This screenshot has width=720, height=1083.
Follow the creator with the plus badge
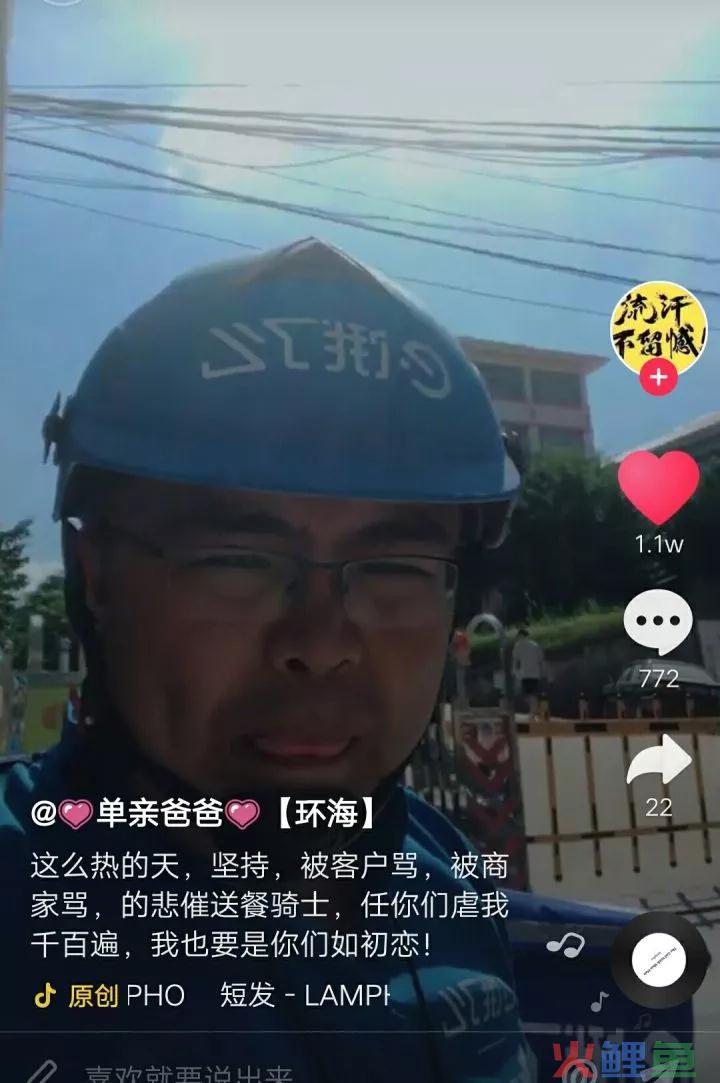click(658, 378)
